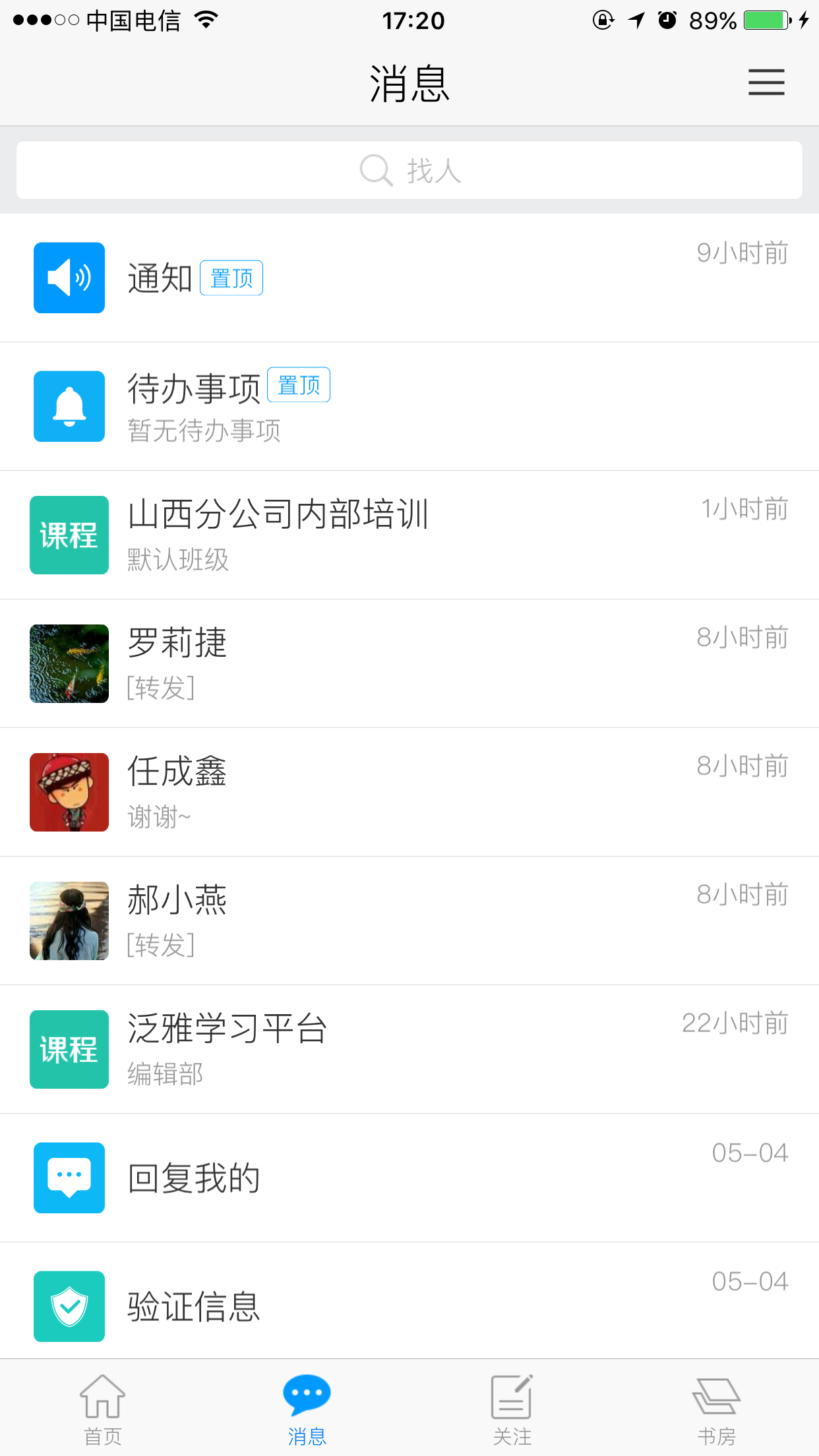Open the hamburger menu icon
Image resolution: width=819 pixels, height=1456 pixels.
click(x=766, y=82)
